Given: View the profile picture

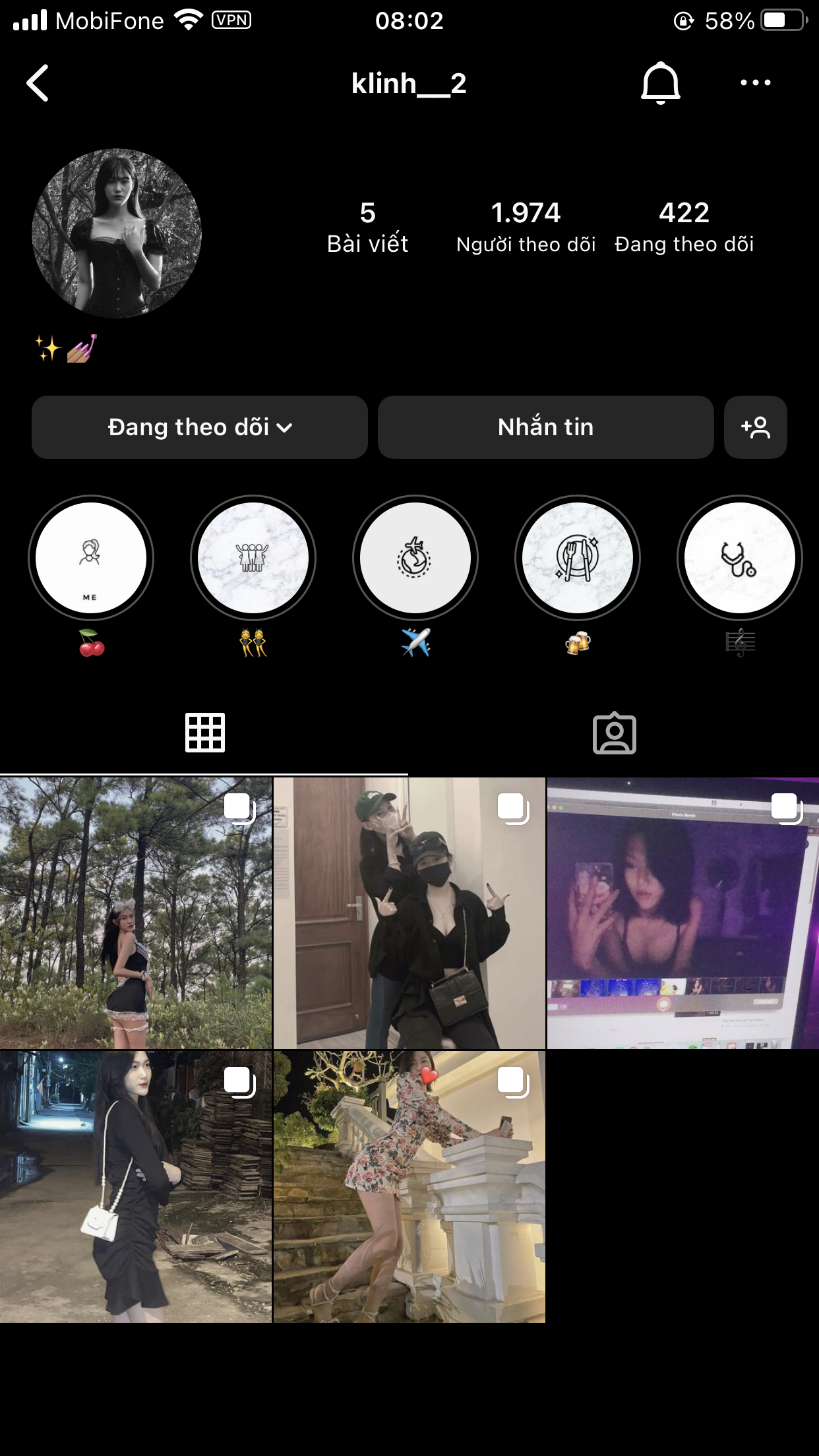Looking at the screenshot, I should [117, 233].
